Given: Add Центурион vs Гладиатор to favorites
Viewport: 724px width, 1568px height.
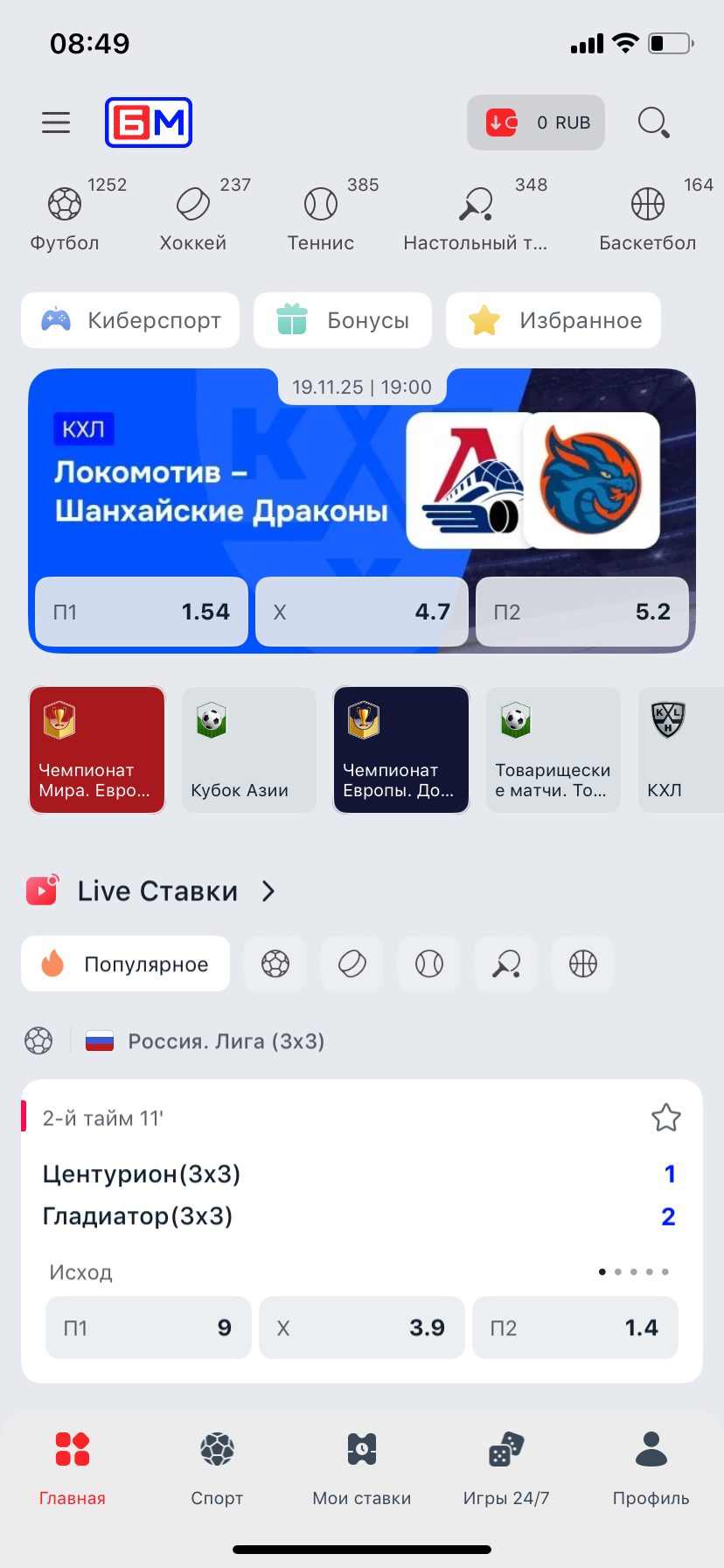Looking at the screenshot, I should (665, 1117).
